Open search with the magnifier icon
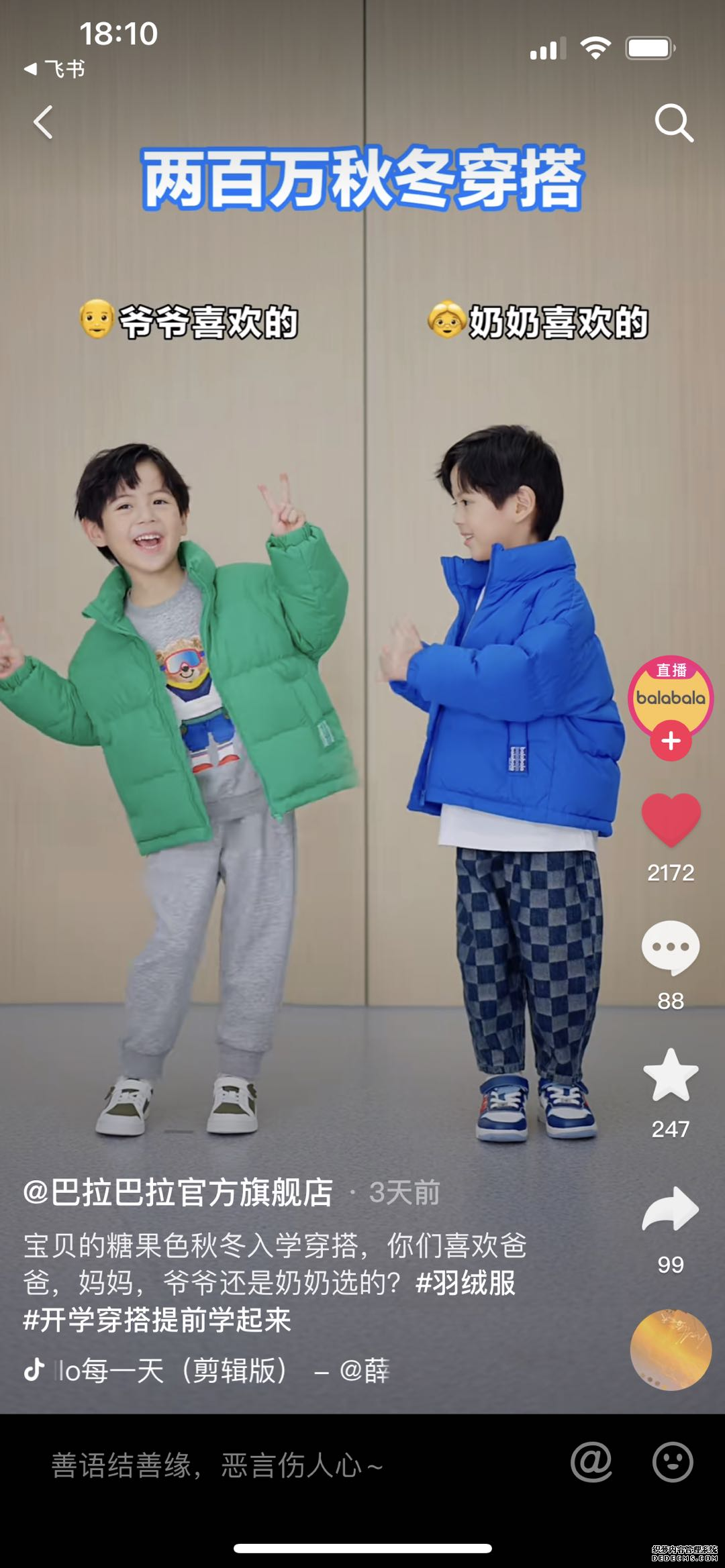Screen dimensions: 725x1568 pyautogui.click(x=673, y=123)
